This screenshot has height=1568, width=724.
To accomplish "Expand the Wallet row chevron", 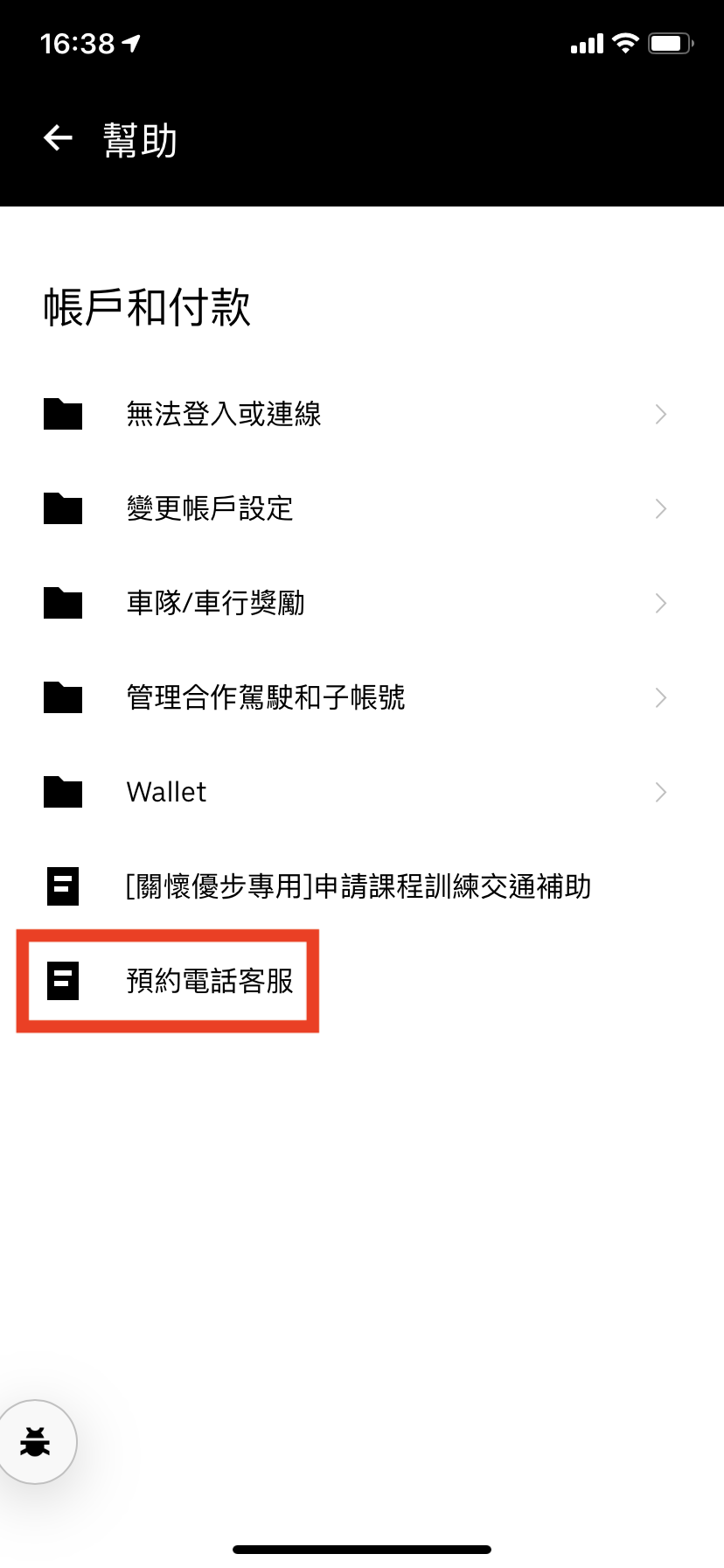I will tap(661, 792).
